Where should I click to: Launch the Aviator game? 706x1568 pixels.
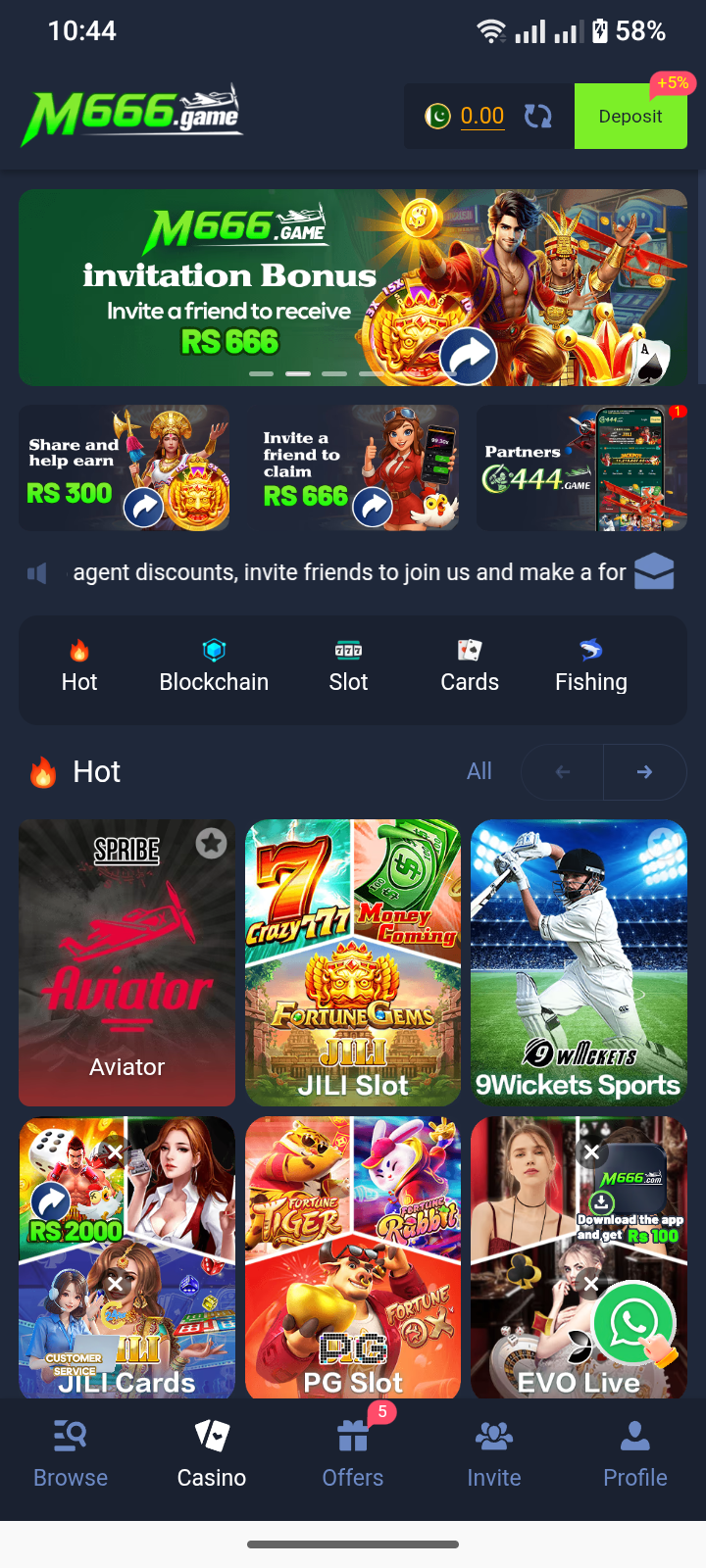click(126, 962)
